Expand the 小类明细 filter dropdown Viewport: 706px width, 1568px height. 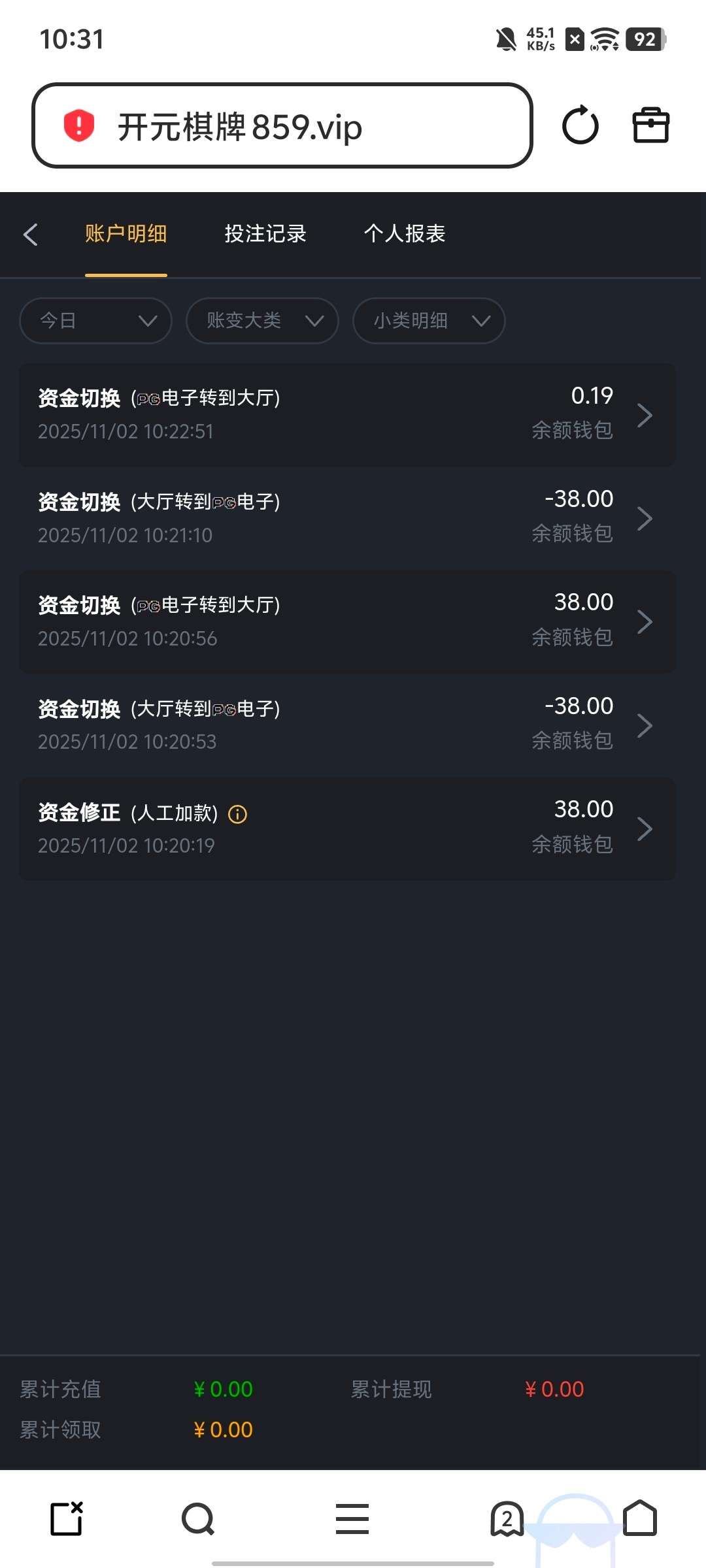pos(429,321)
